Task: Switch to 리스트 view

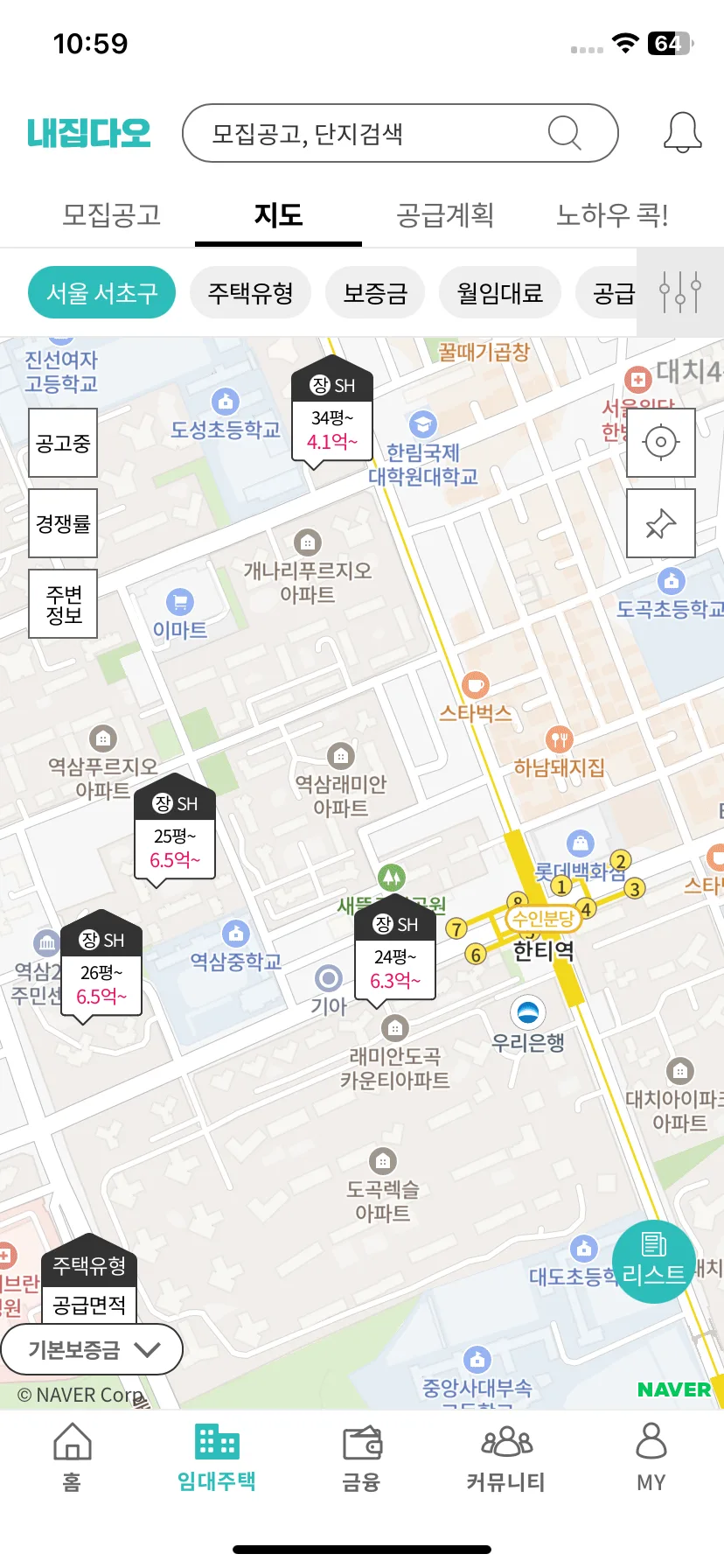Action: pyautogui.click(x=653, y=1262)
